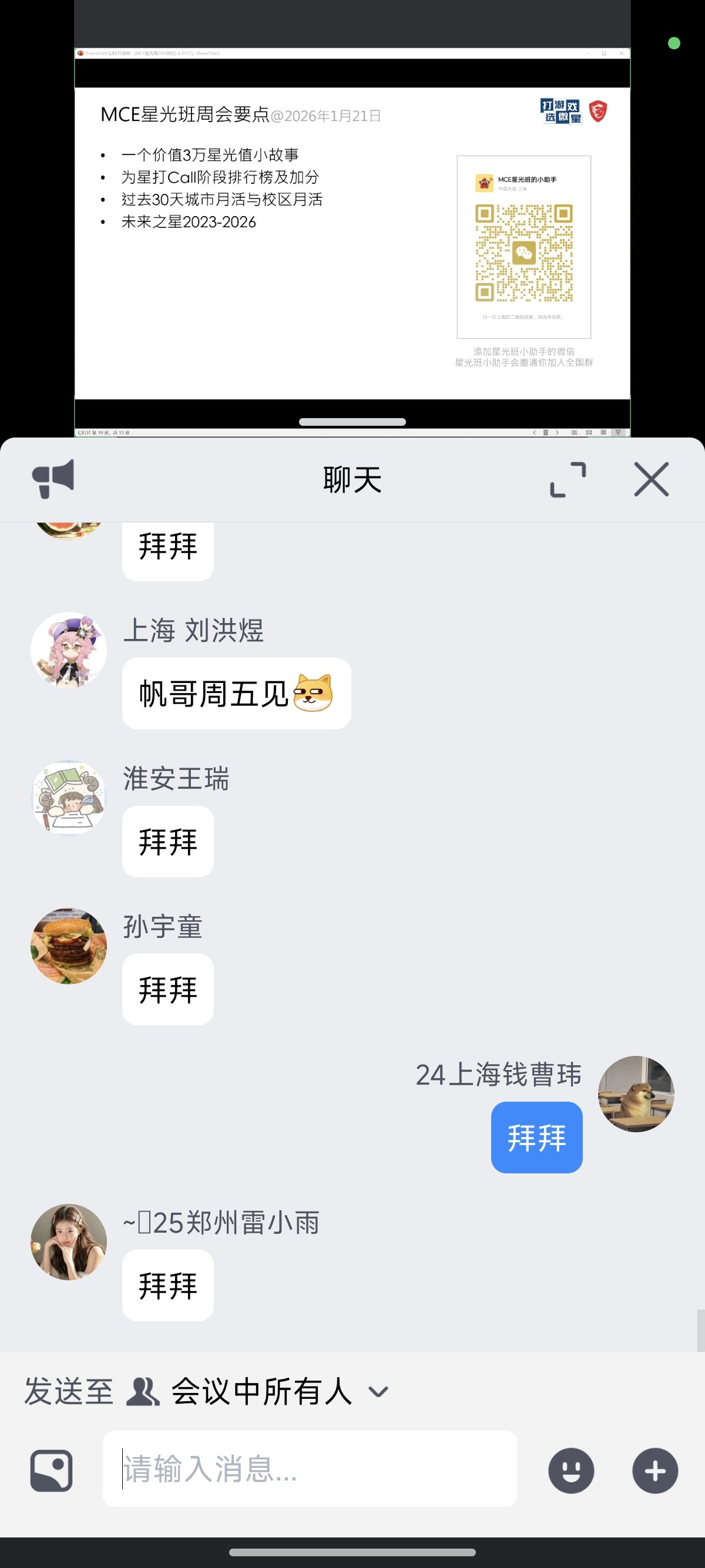The image size is (705, 1568).
Task: Switch to Normal view in PowerPoint status bar
Action: pyautogui.click(x=574, y=433)
